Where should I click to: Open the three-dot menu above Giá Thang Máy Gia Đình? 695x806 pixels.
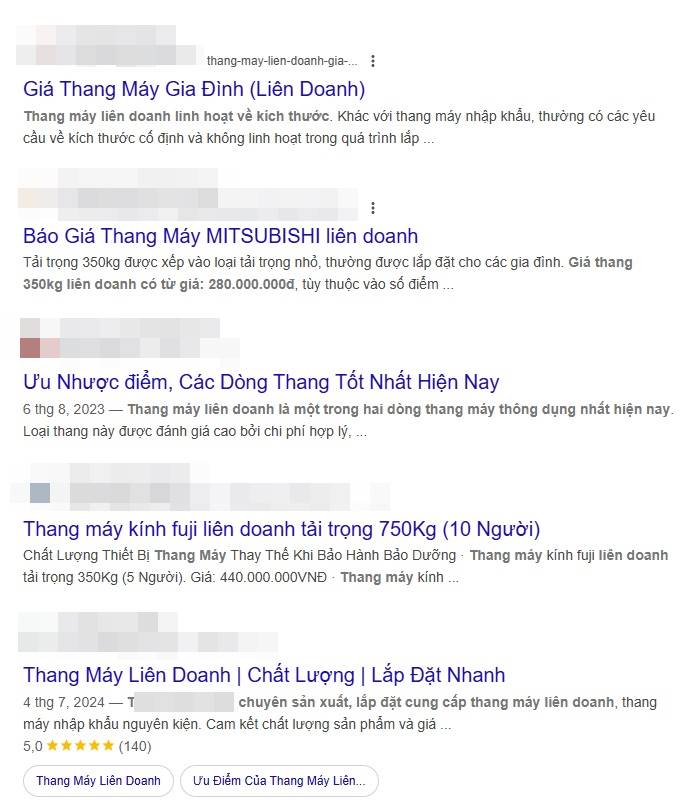[x=373, y=61]
